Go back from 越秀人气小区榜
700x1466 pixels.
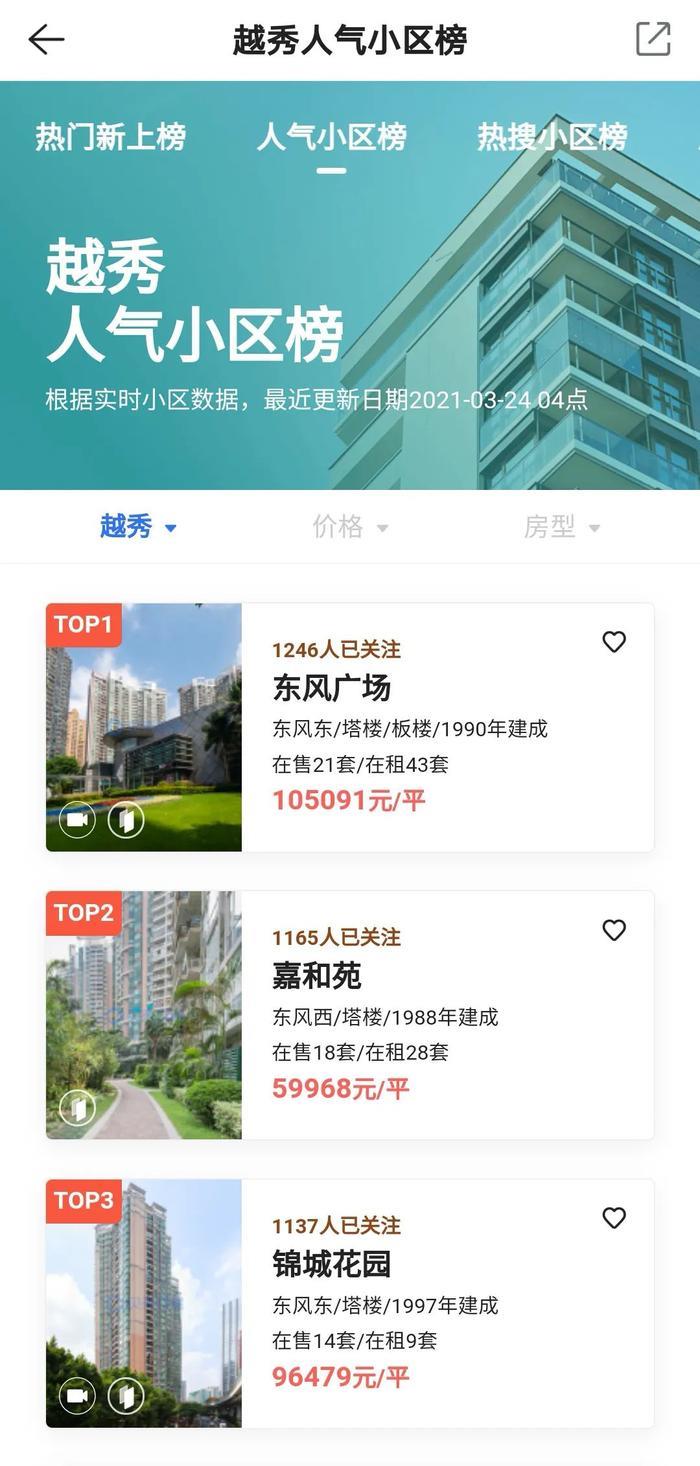pyautogui.click(x=46, y=40)
